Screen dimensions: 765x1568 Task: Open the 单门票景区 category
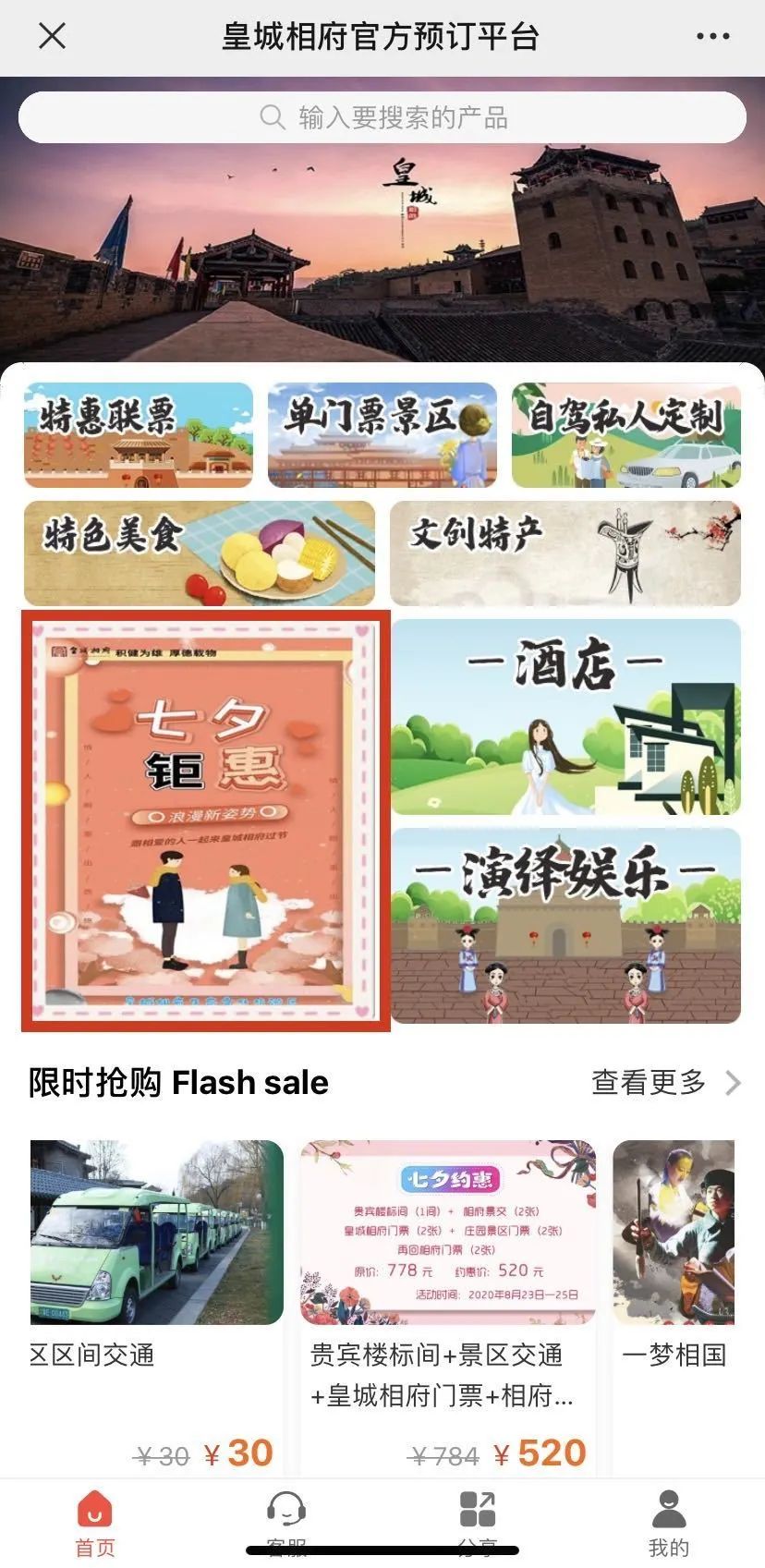click(382, 435)
